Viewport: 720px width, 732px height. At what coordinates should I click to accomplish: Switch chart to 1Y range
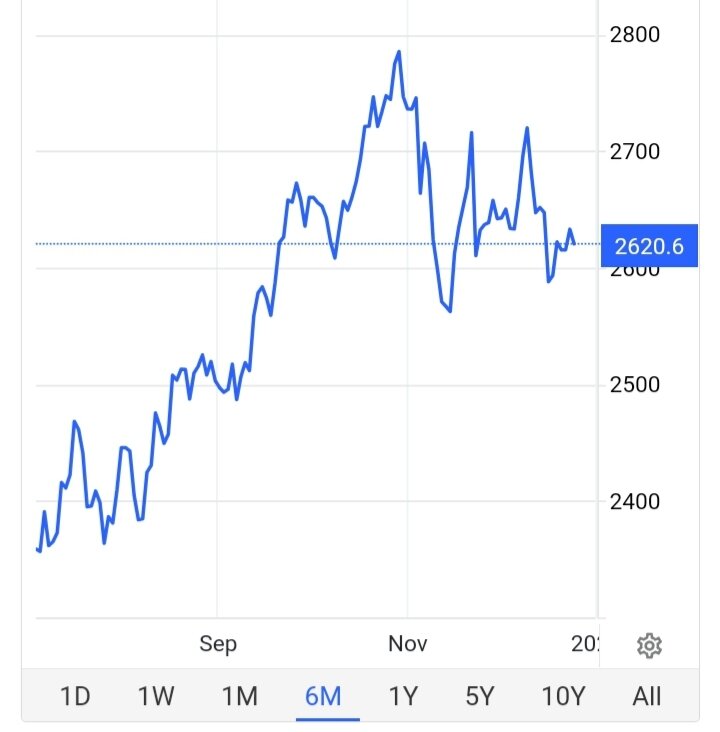(x=403, y=696)
